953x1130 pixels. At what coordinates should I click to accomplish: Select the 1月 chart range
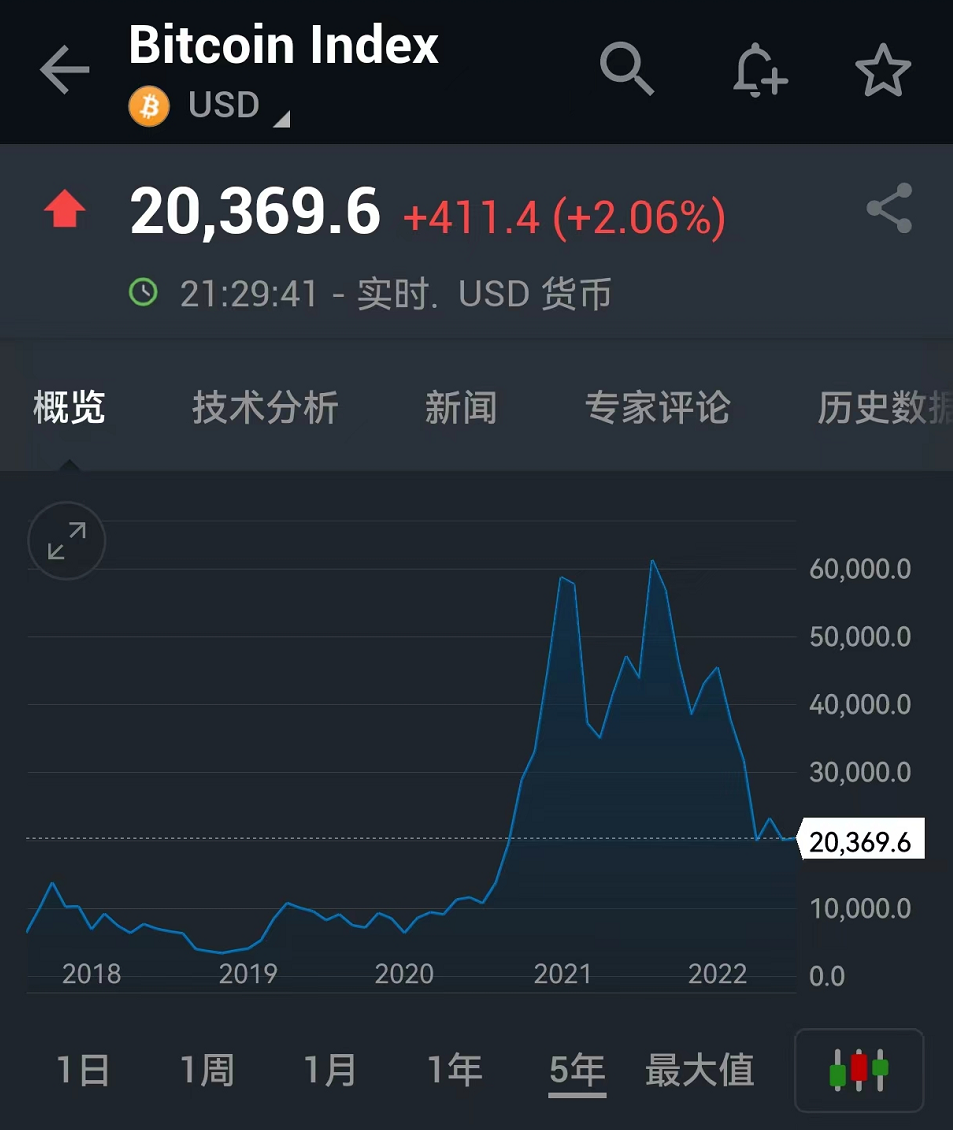click(x=330, y=1070)
